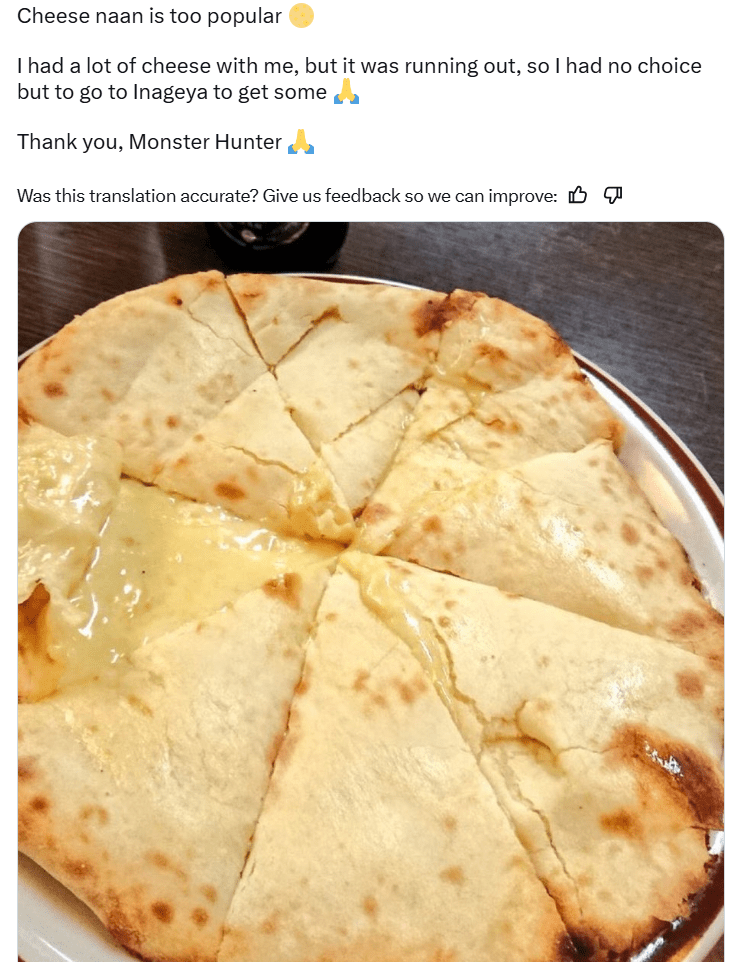Give thumbs down to the translation
This screenshot has width=741, height=962.
613,195
